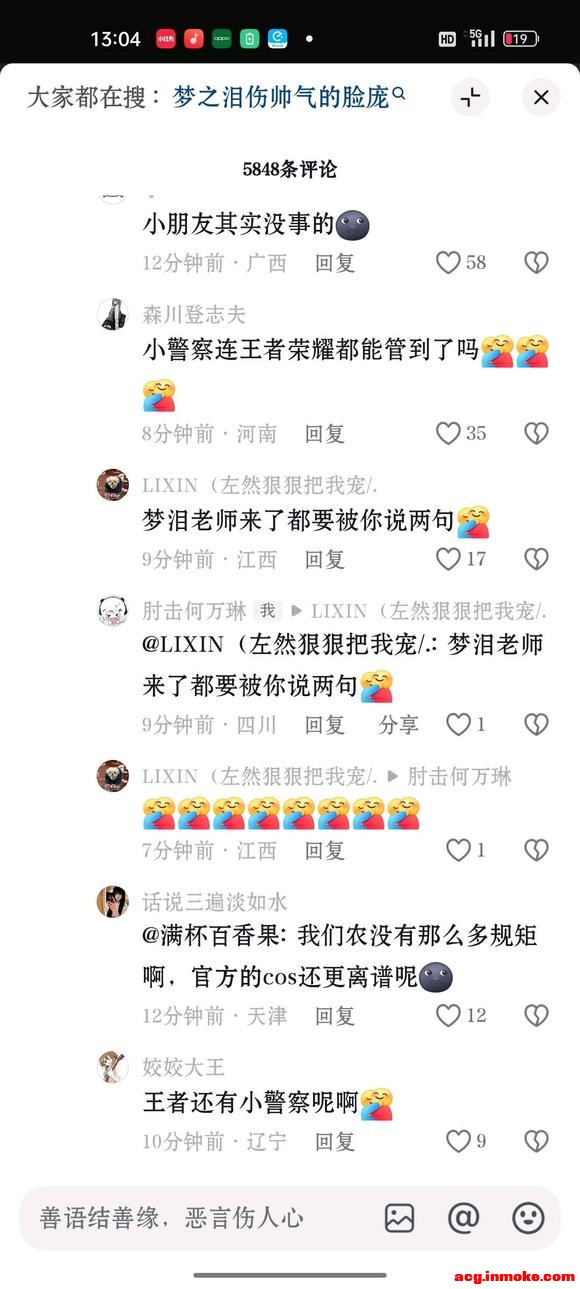
Task: Attach an image to the comment
Action: click(399, 1217)
